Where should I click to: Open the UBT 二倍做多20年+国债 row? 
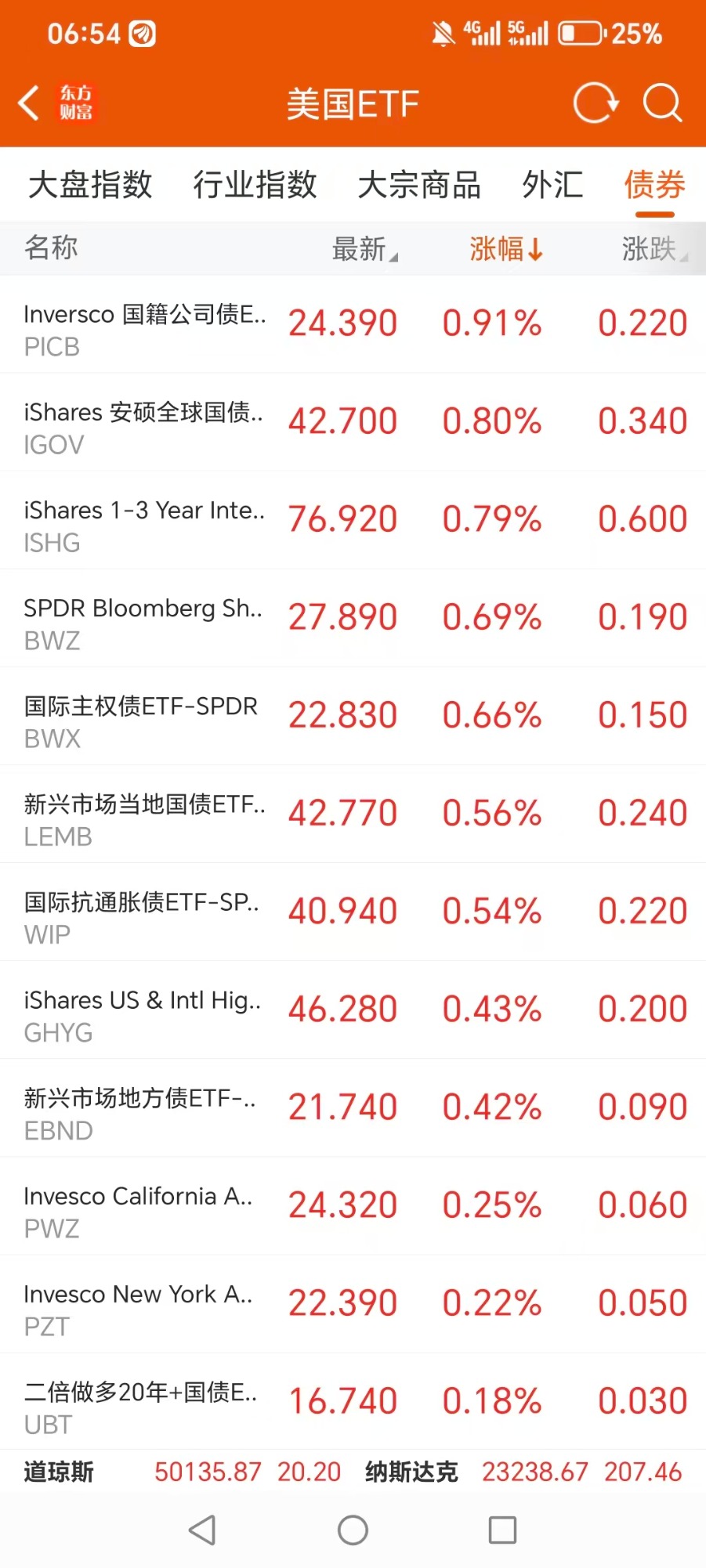(353, 1402)
